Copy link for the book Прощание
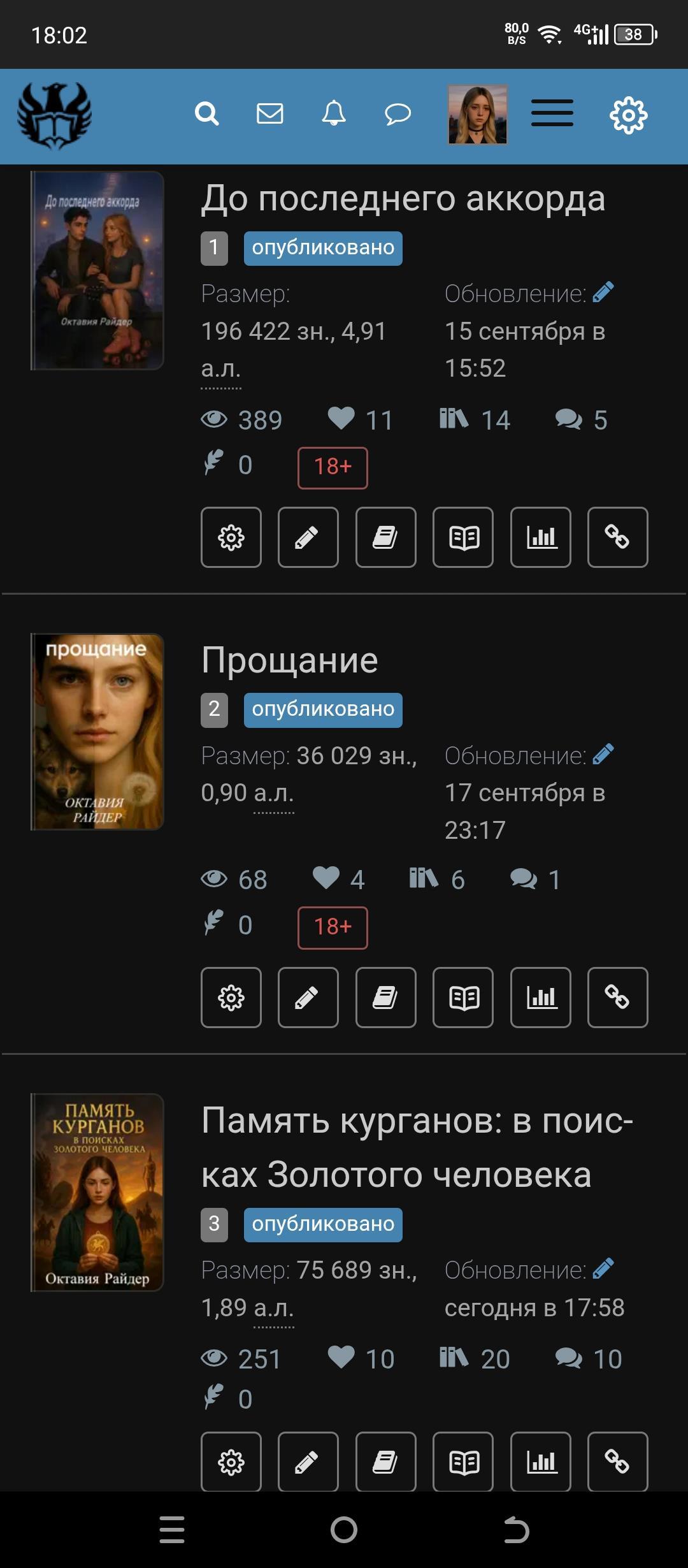Screen dimensions: 688x1568 click(617, 998)
